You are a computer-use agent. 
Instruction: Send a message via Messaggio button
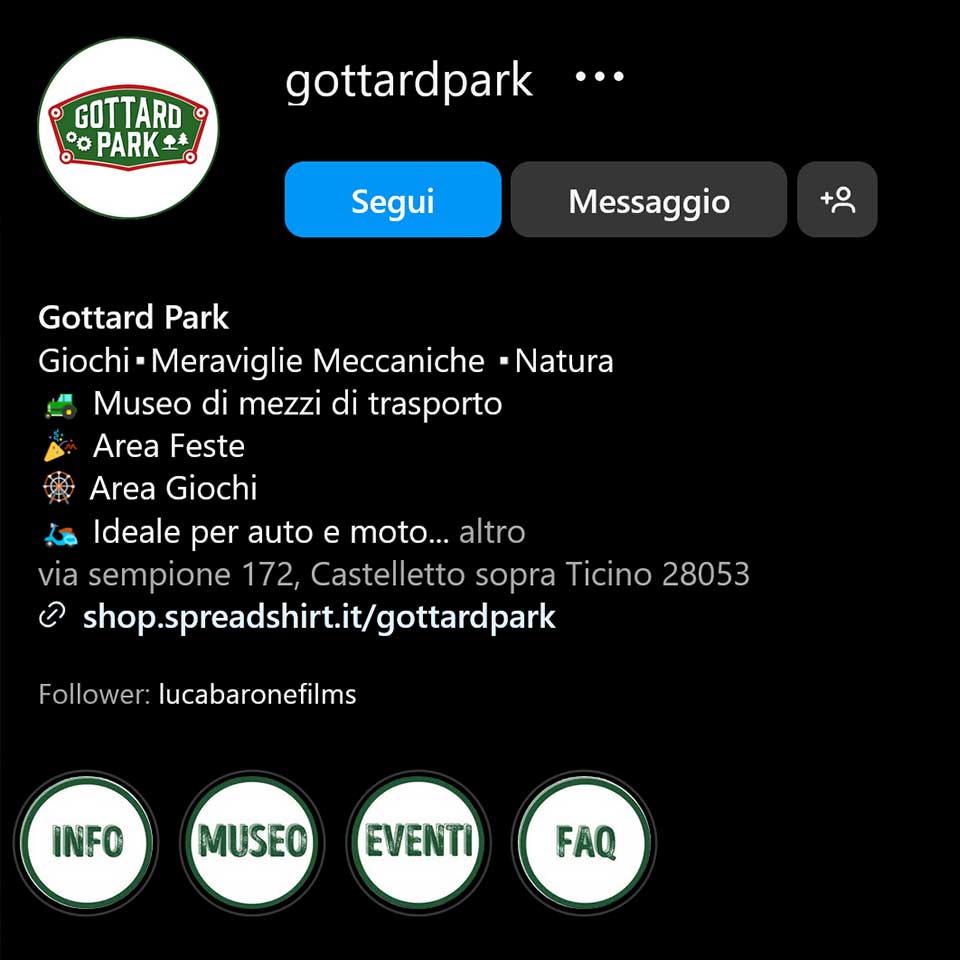(648, 200)
